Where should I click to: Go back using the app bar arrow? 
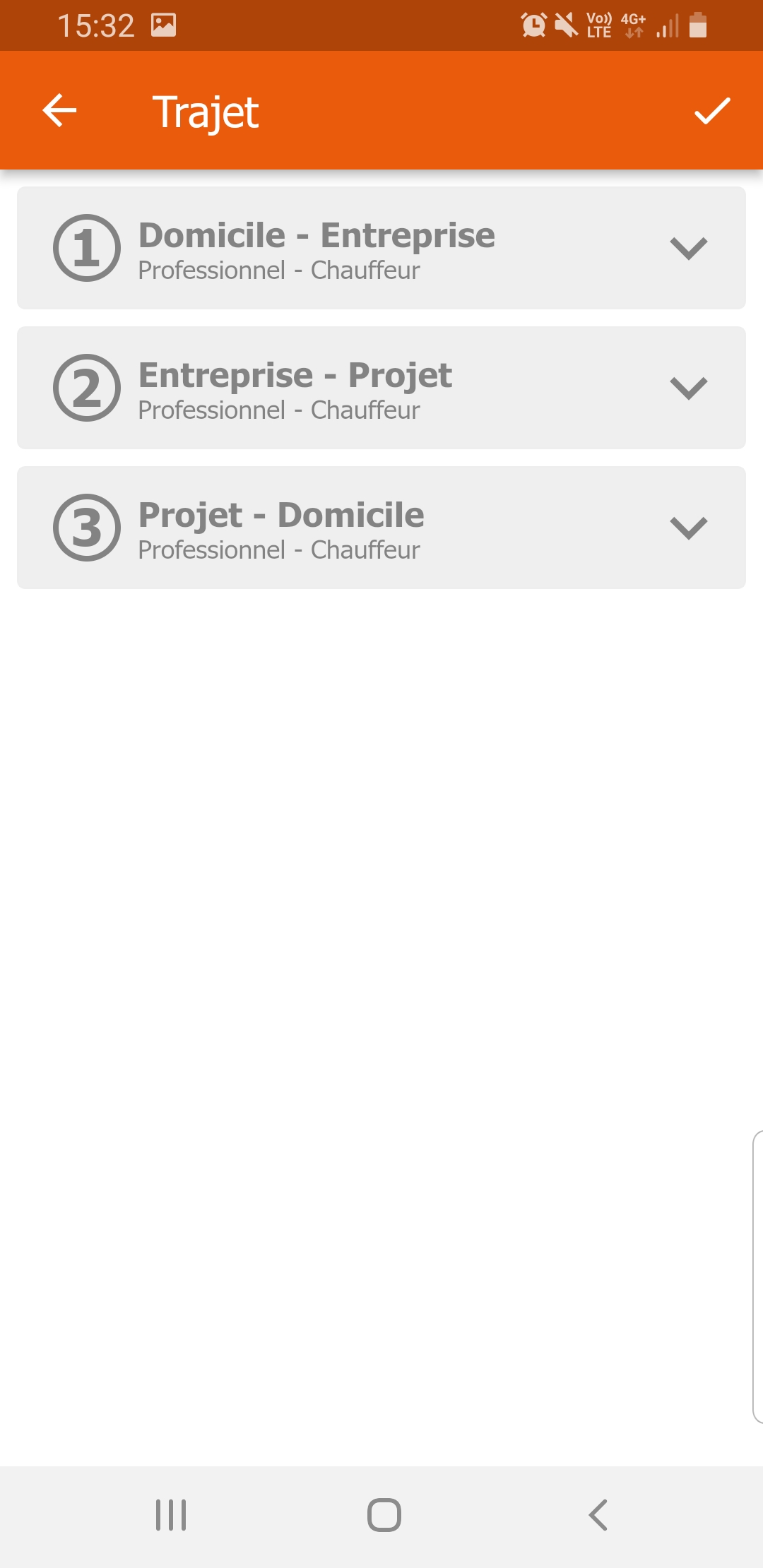[59, 111]
